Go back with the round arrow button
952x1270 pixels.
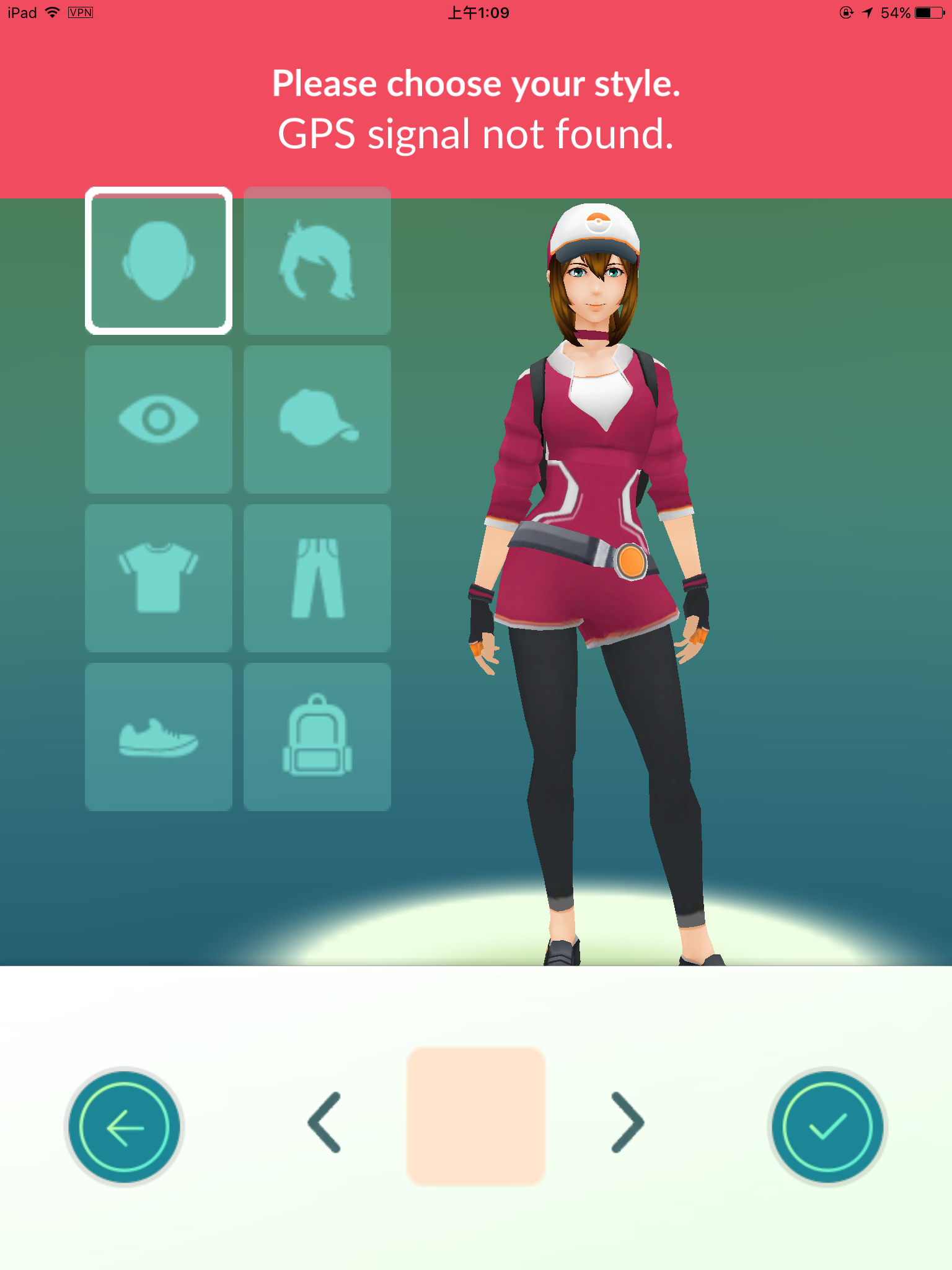pos(125,1127)
